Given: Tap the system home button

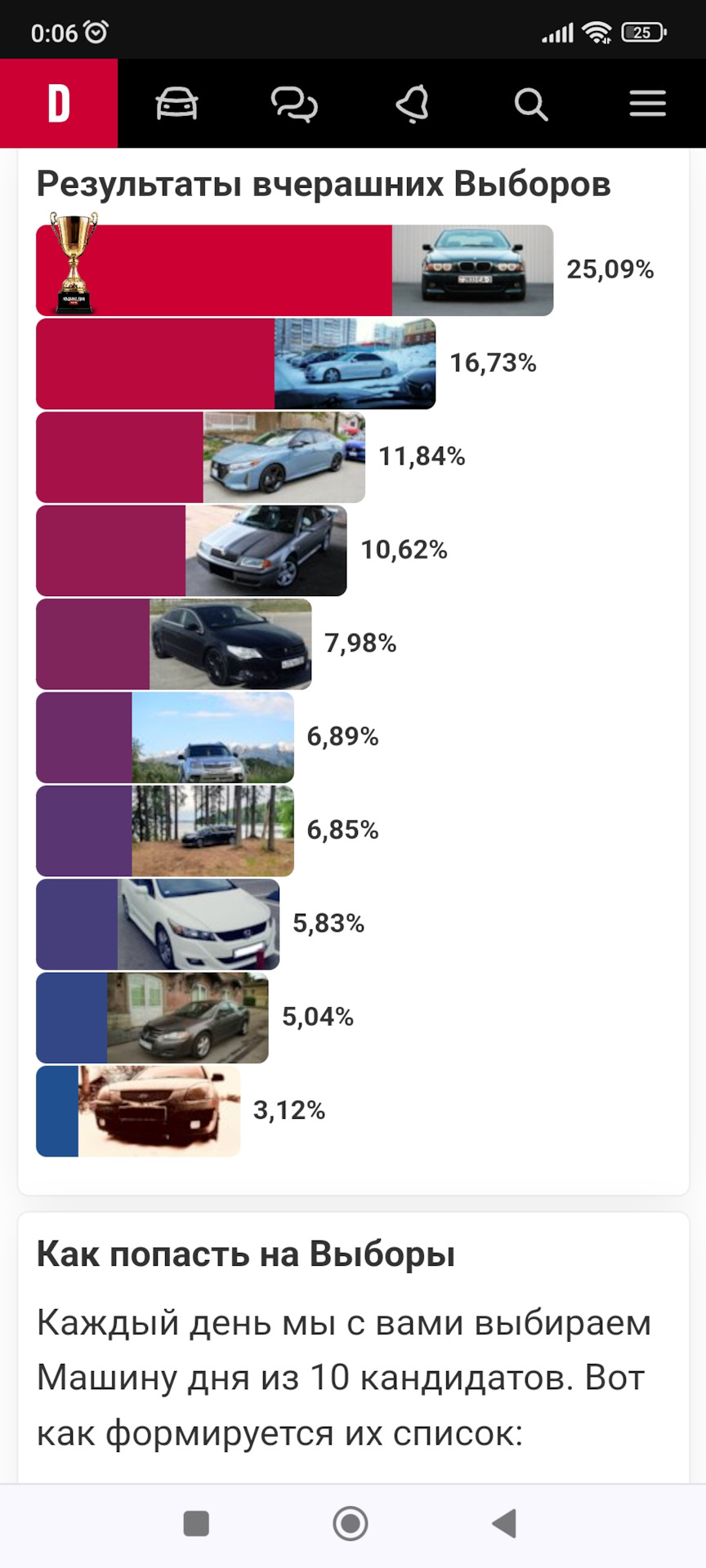Looking at the screenshot, I should (x=351, y=1524).
